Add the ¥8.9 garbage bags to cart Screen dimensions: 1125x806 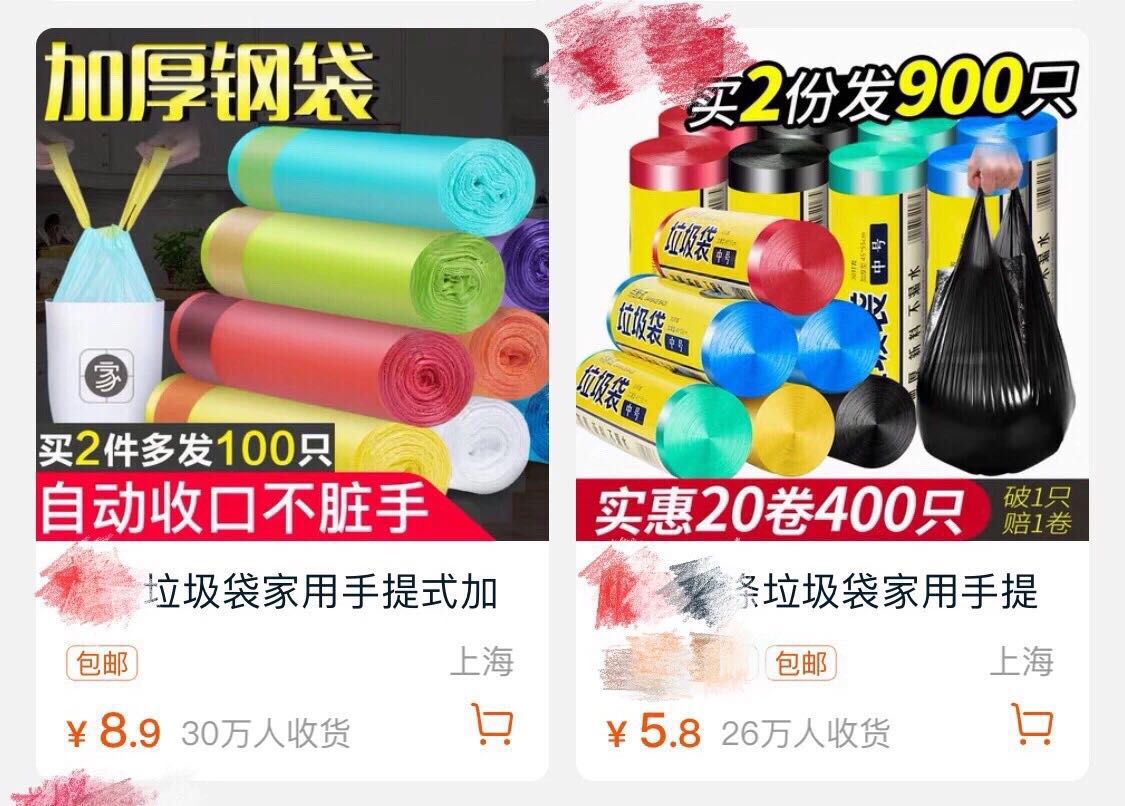[492, 725]
